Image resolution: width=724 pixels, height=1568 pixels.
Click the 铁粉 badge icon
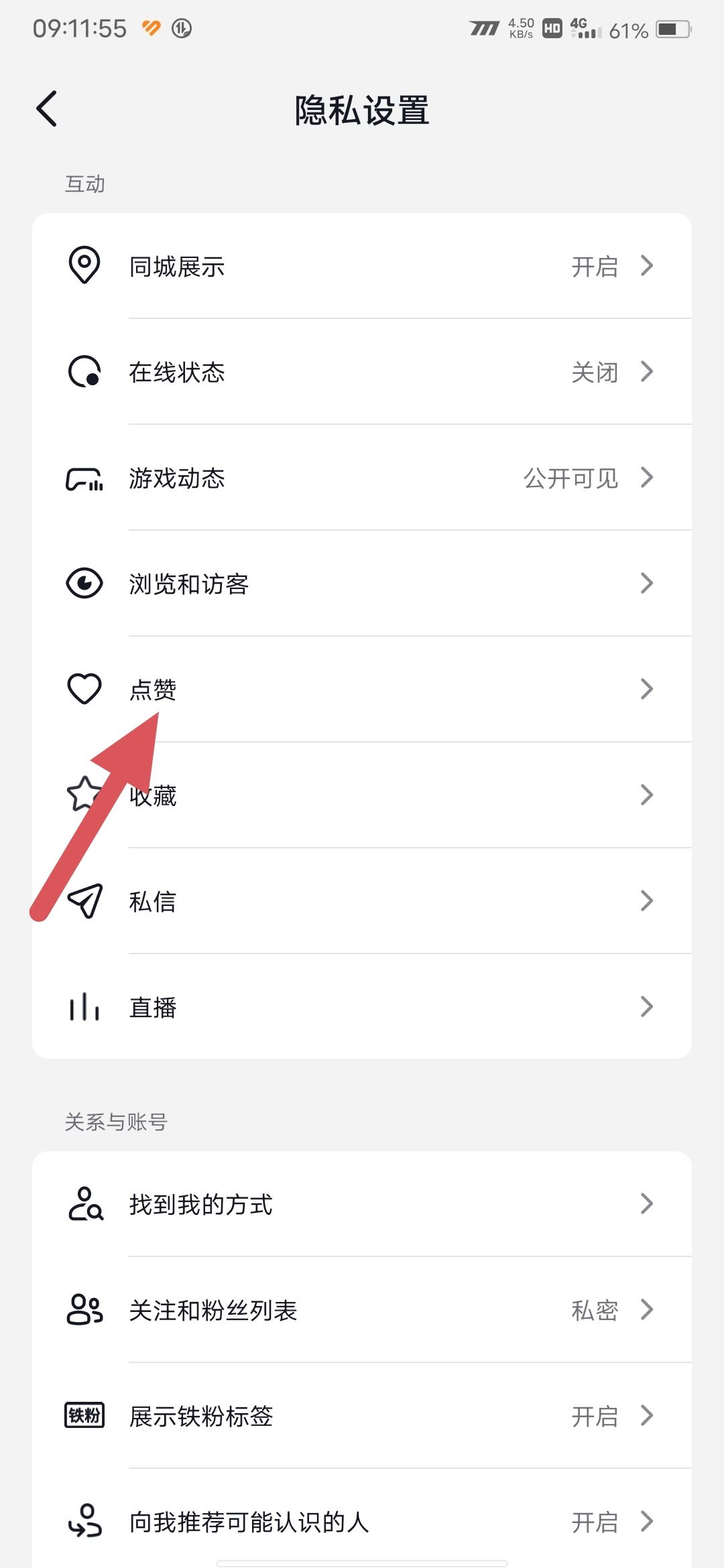click(x=84, y=1417)
